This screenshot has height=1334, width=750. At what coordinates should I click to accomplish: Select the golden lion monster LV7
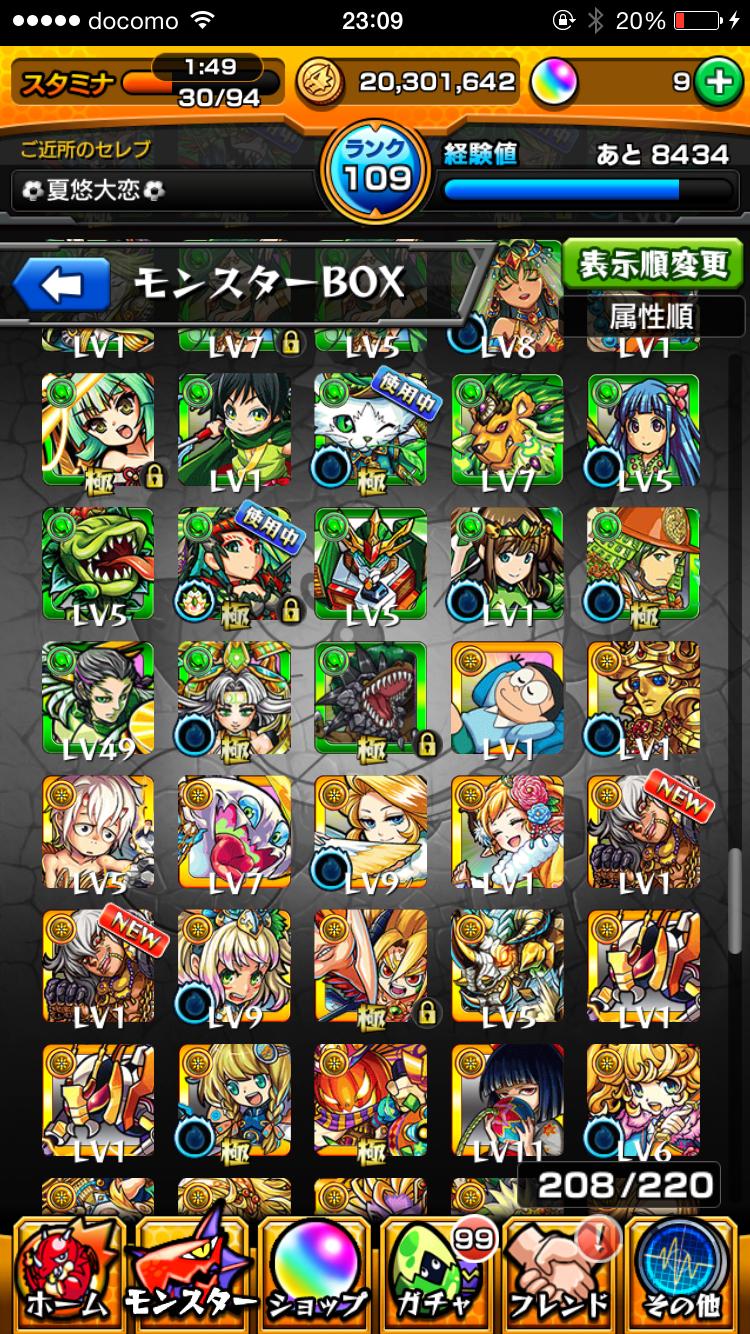507,431
